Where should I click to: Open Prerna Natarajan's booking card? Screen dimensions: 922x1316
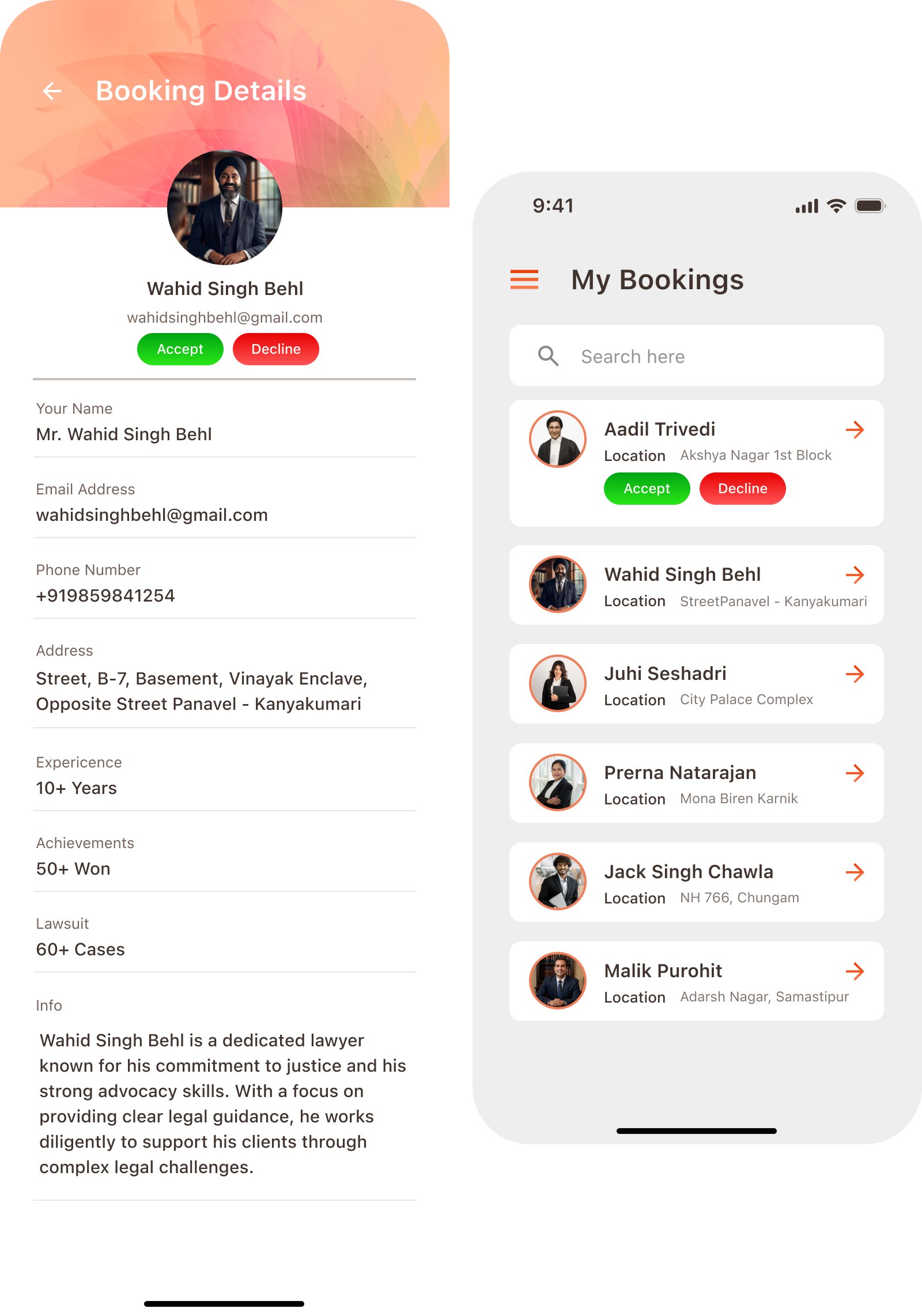696,783
